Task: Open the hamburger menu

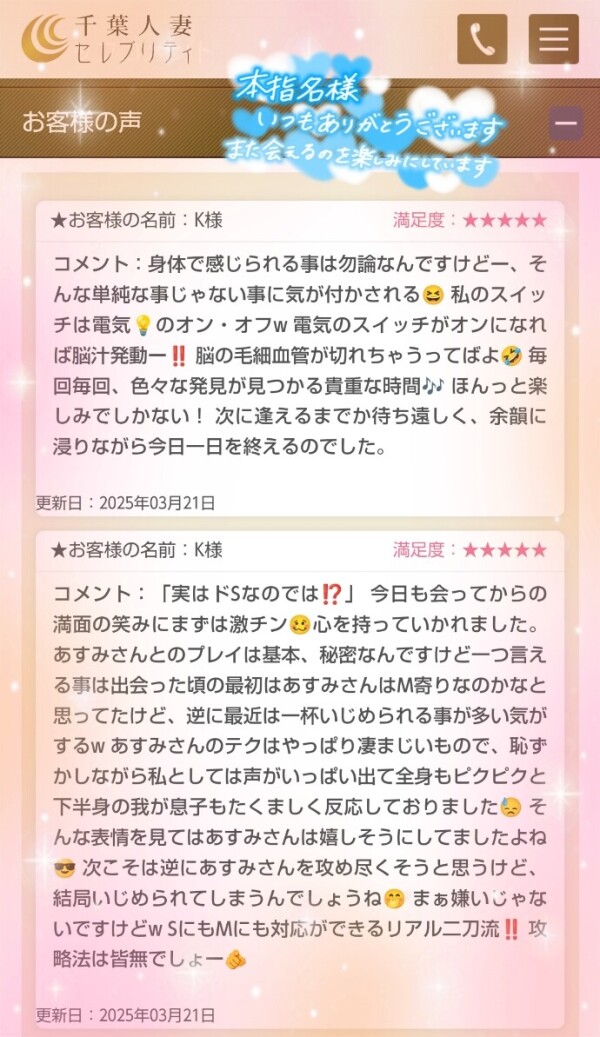Action: pyautogui.click(x=553, y=39)
